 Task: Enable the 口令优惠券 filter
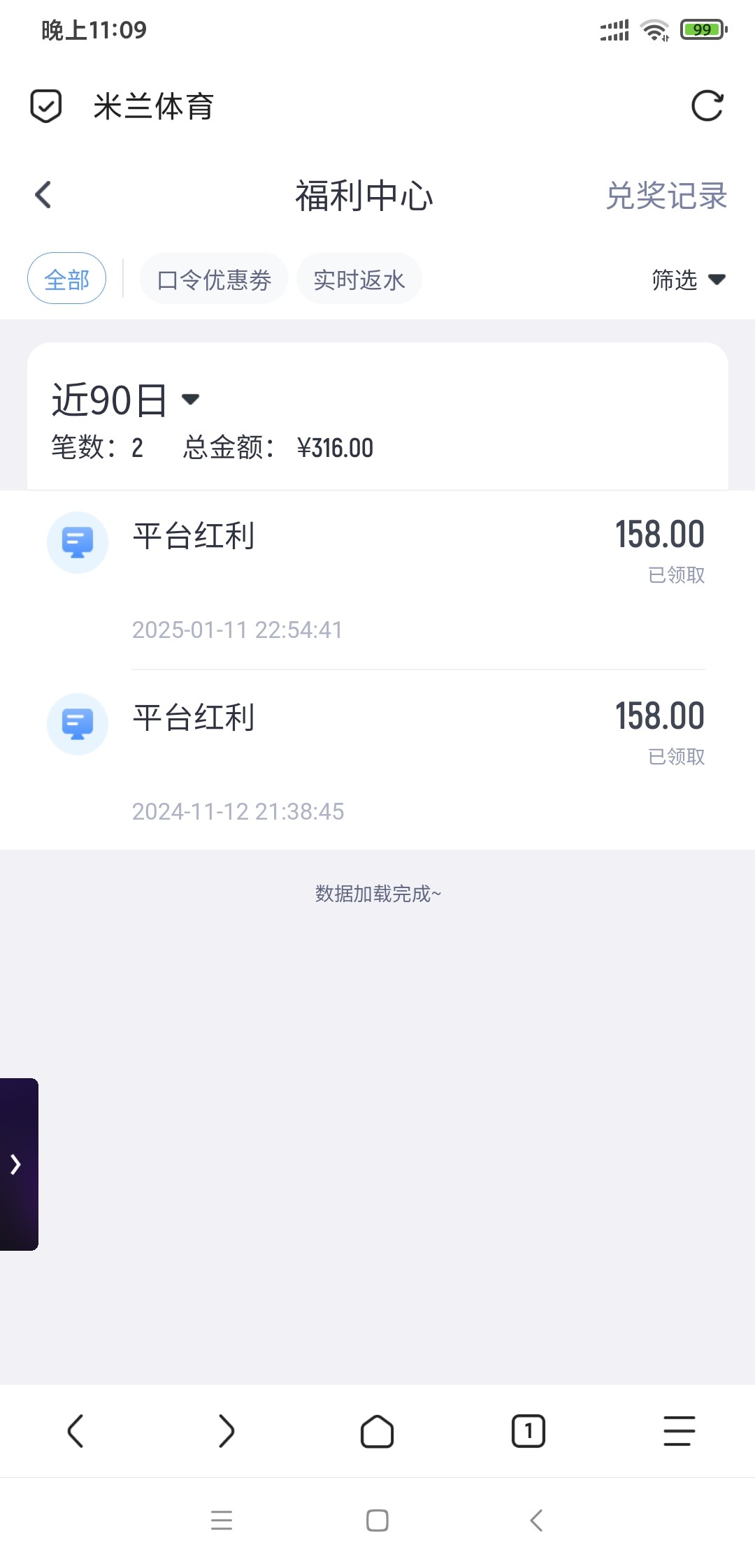coord(213,278)
